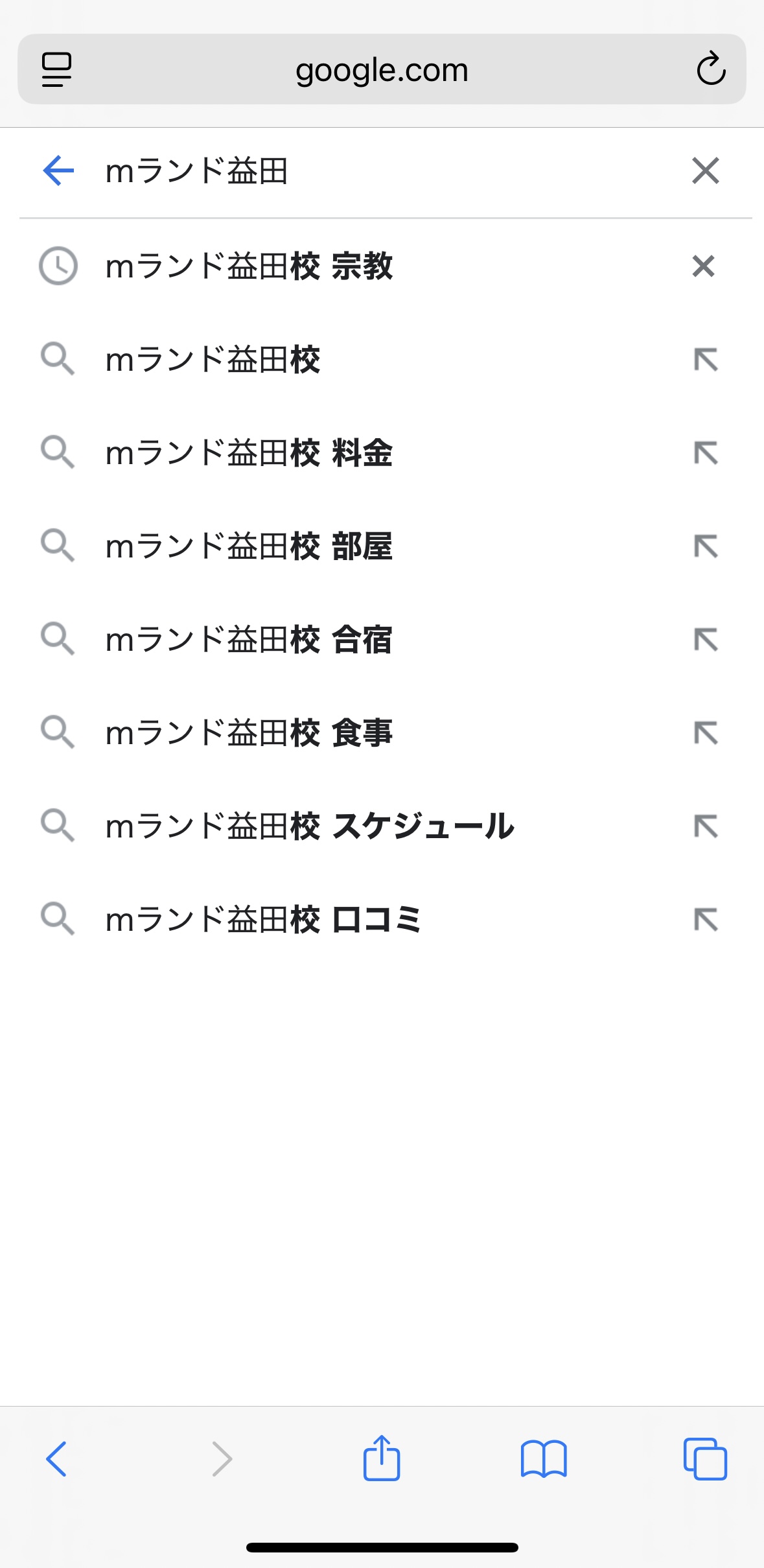Go back with Safari's bottom back button

click(x=57, y=1459)
